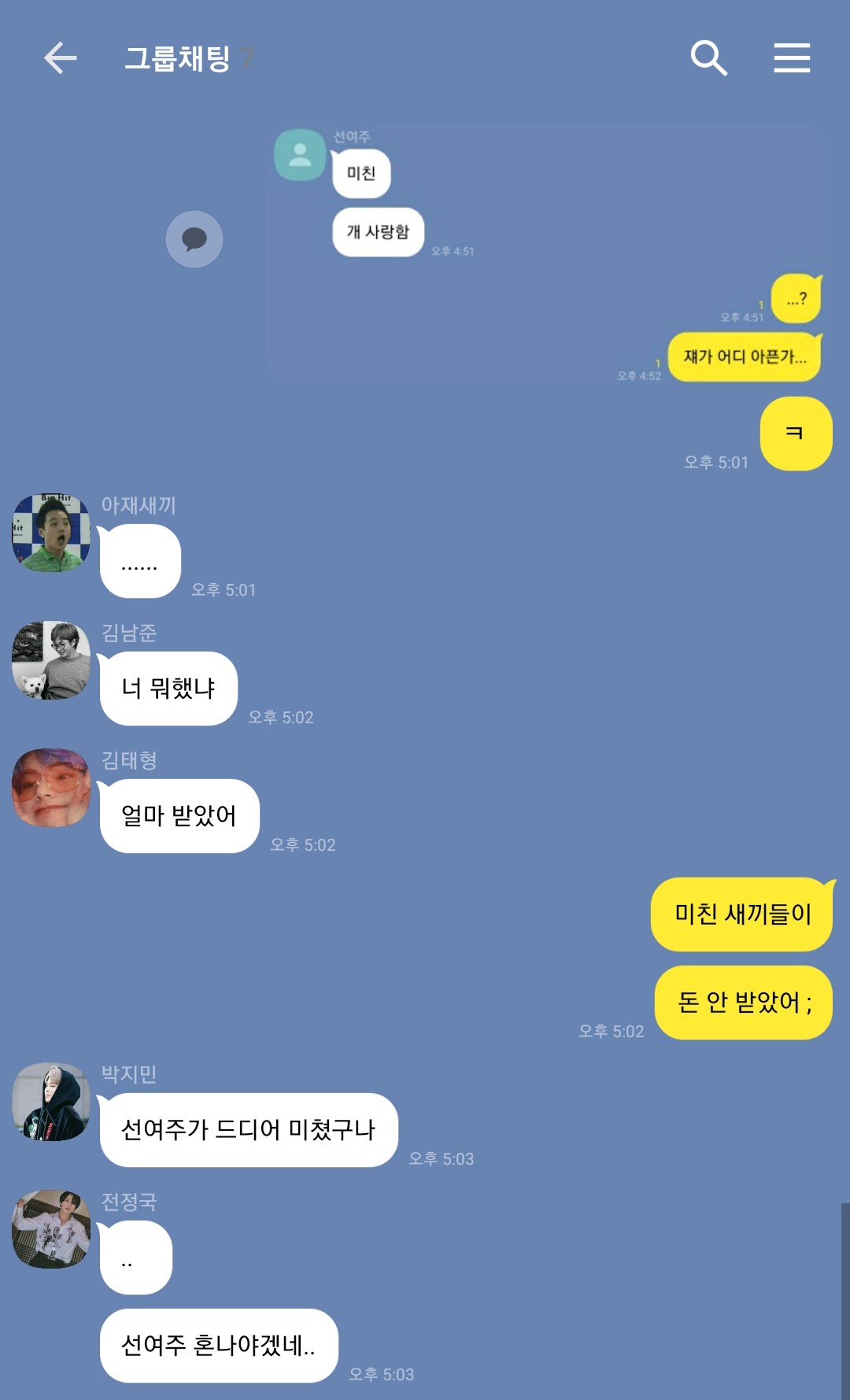The height and width of the screenshot is (1400, 850).
Task: Open 김태형's profile avatar
Action: pos(51,788)
